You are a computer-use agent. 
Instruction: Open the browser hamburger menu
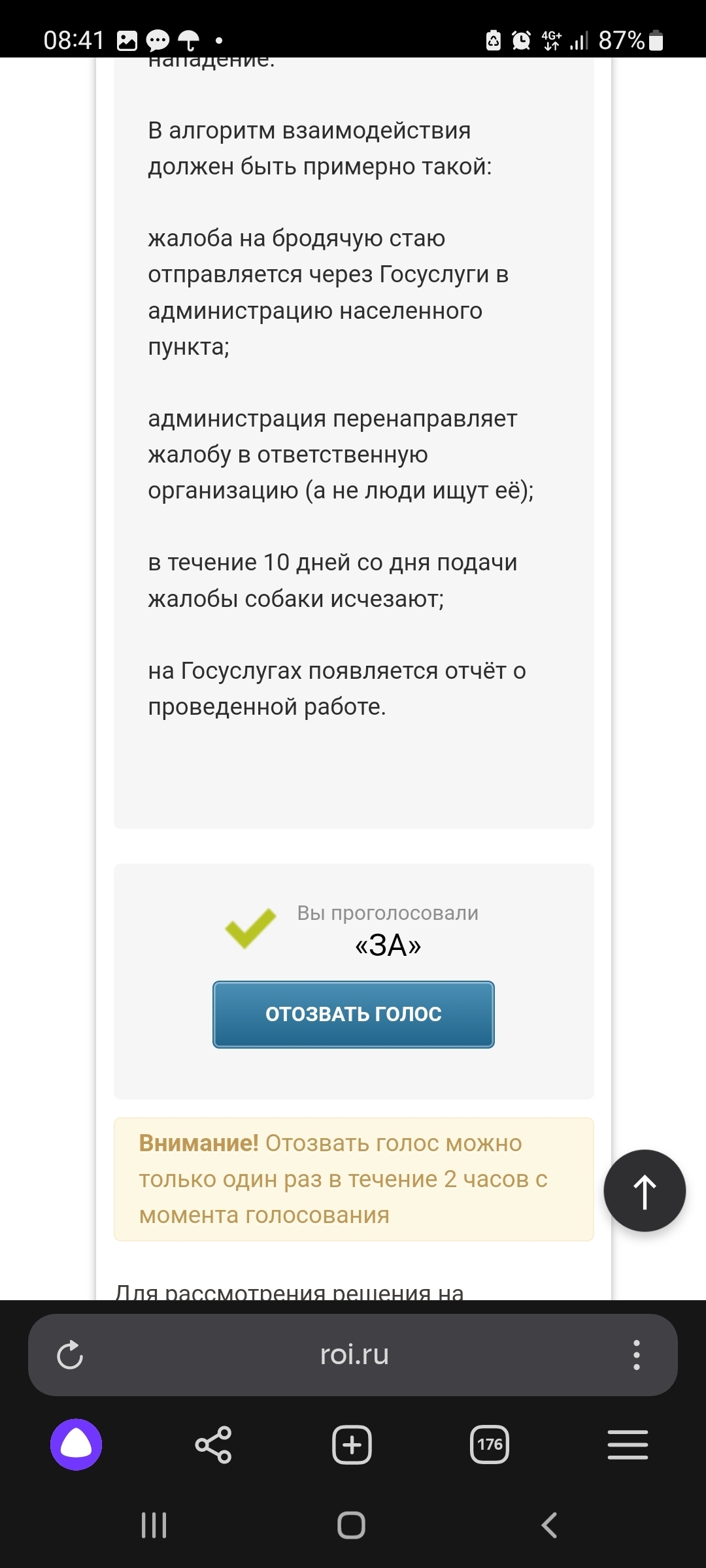[628, 1445]
